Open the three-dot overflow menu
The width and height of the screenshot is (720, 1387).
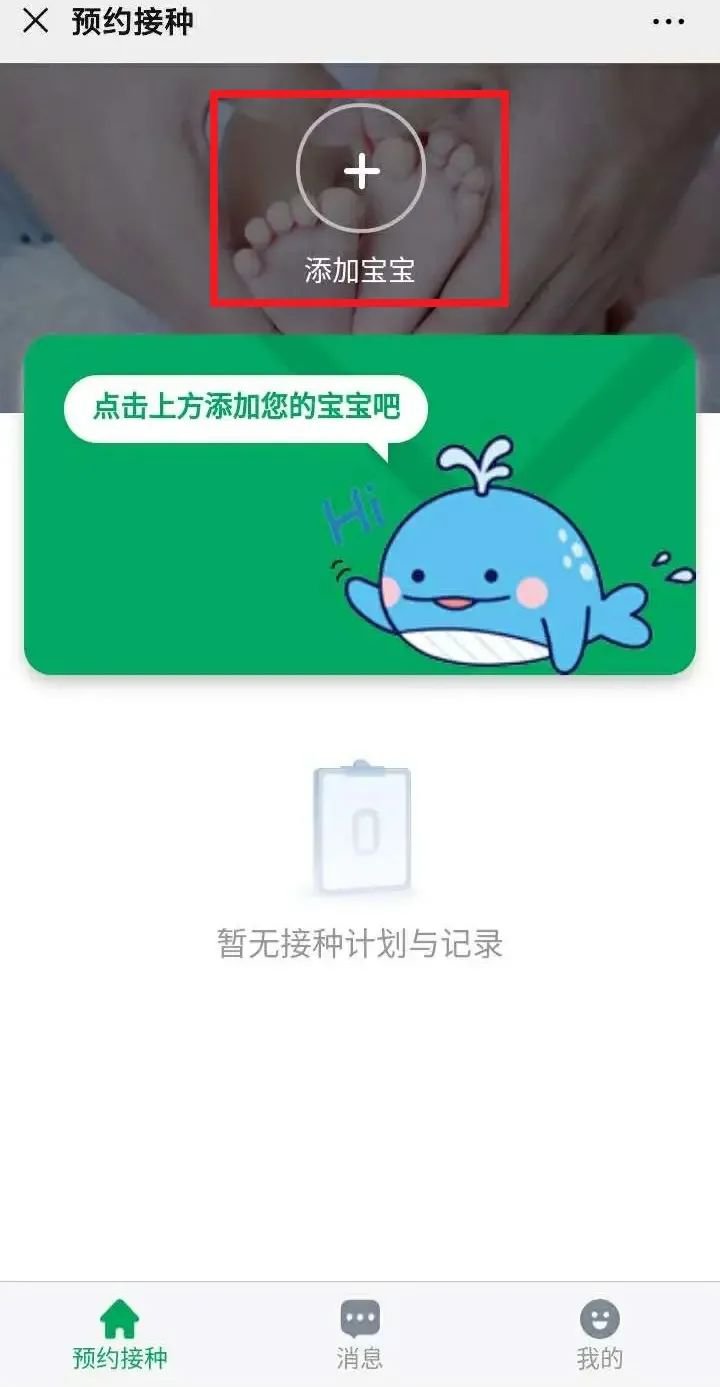click(668, 22)
